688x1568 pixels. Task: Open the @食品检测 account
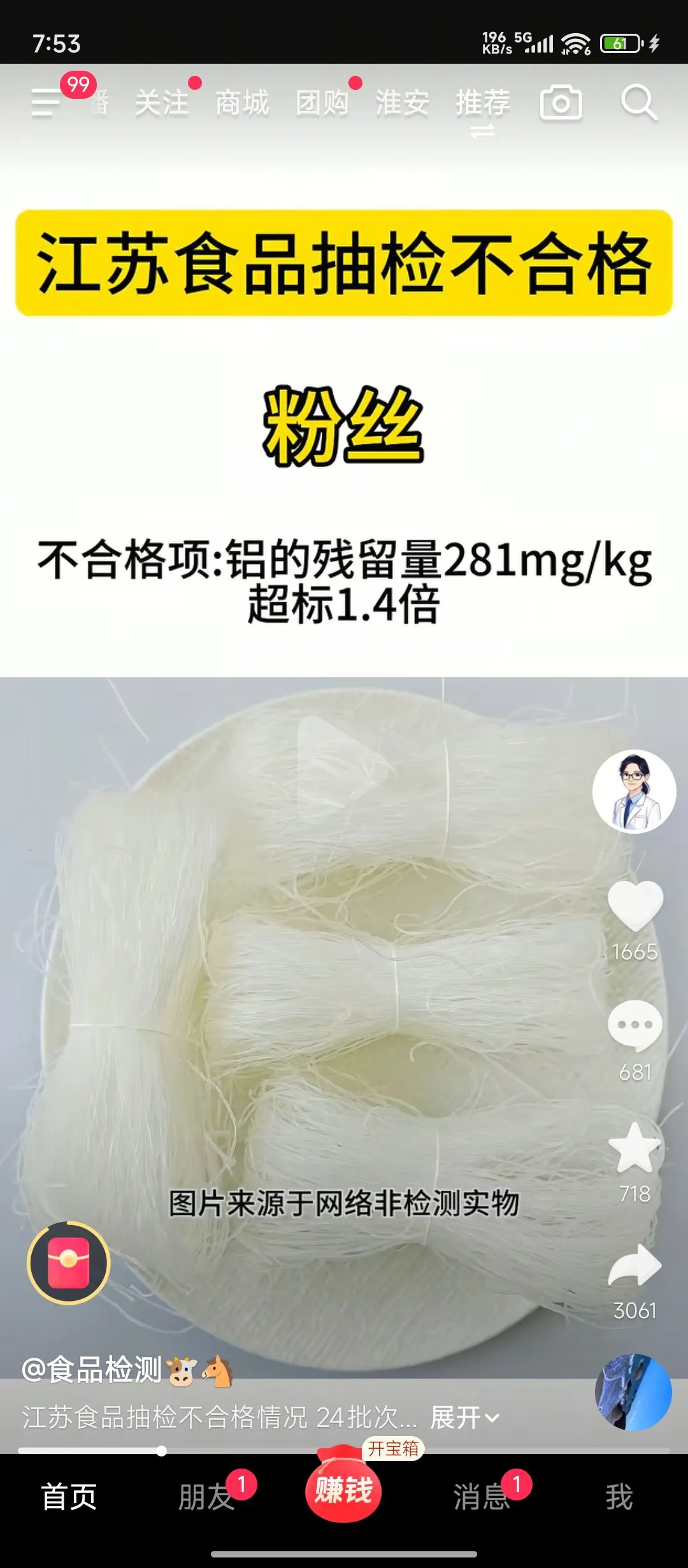(92, 1370)
